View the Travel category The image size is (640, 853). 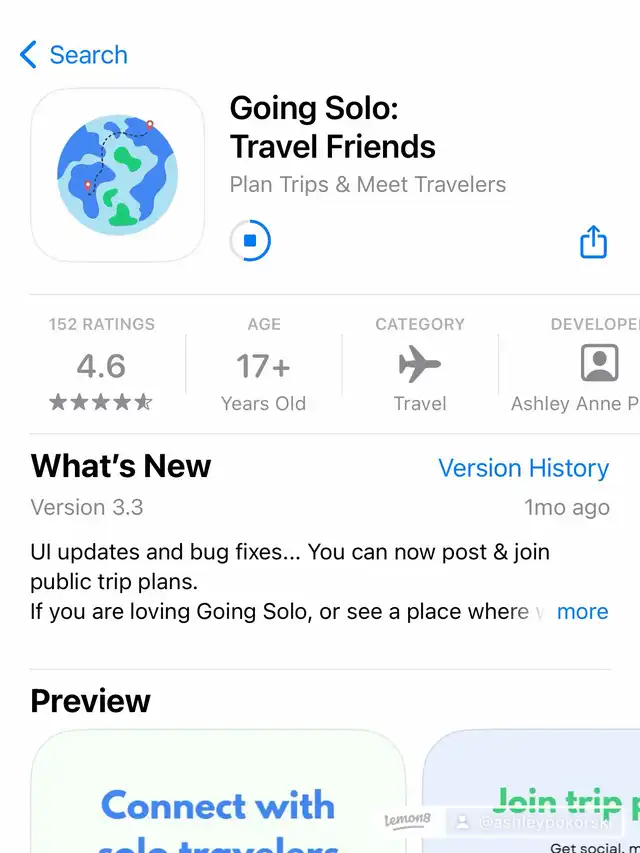pos(419,365)
